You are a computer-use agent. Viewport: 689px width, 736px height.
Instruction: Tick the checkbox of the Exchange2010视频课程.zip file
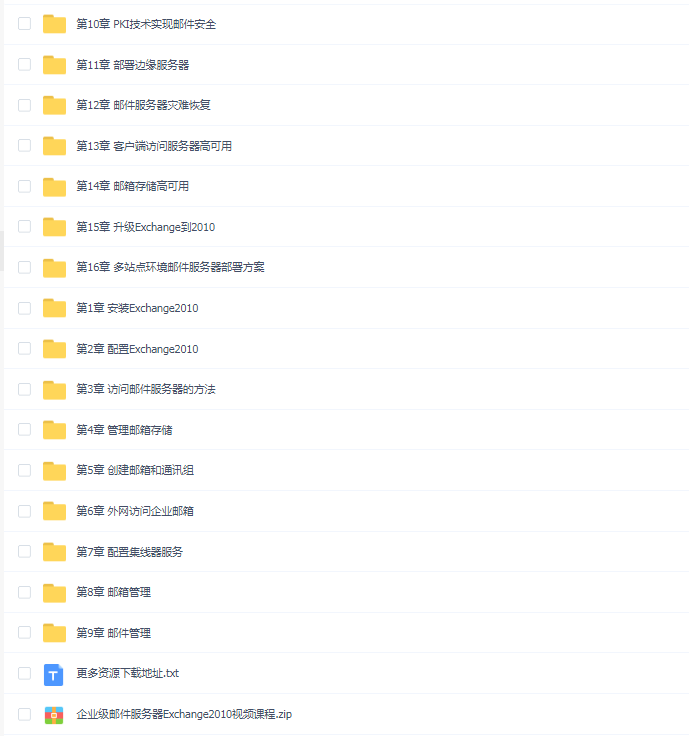coord(25,714)
